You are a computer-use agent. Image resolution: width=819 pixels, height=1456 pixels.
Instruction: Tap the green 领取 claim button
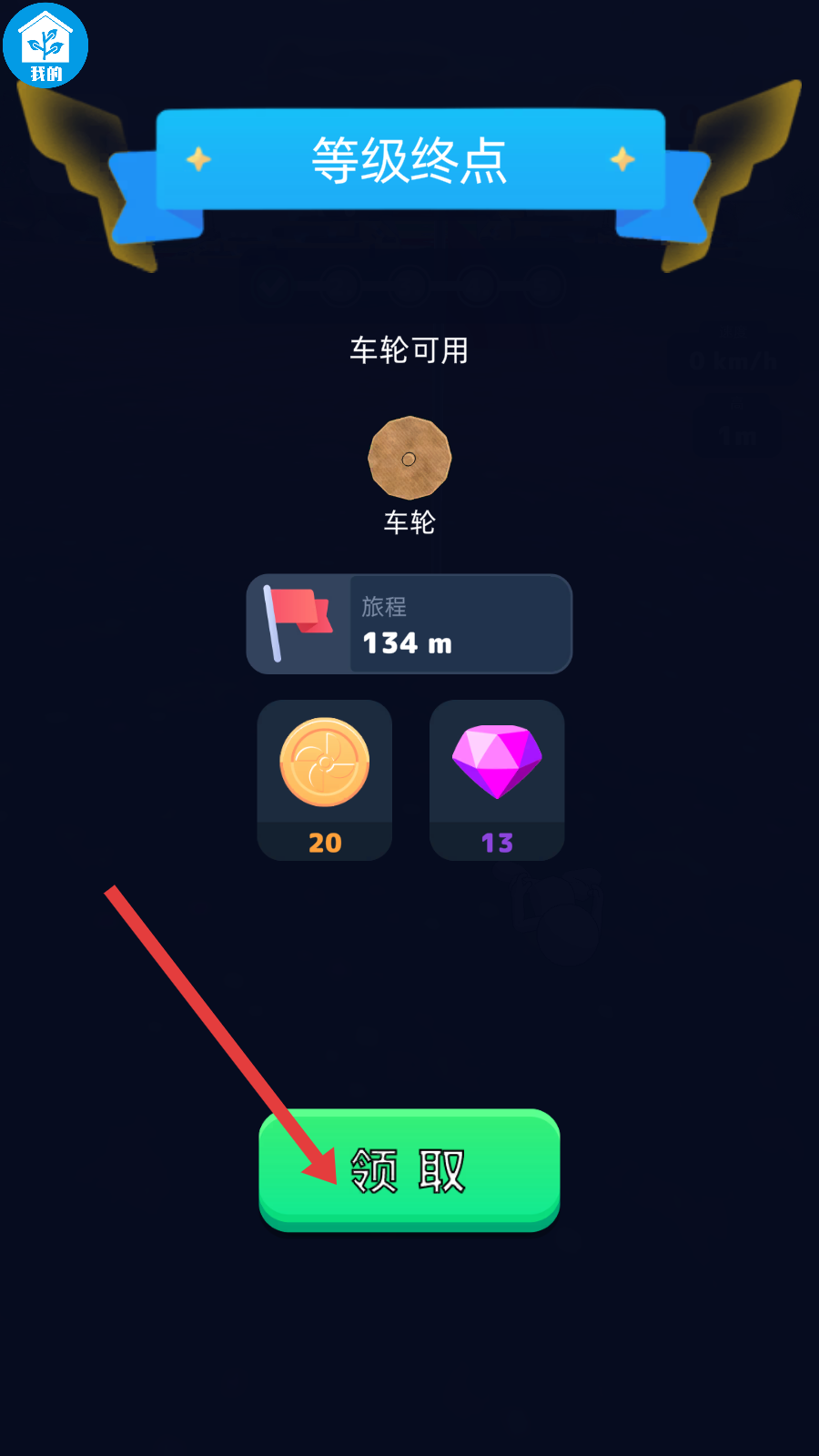coord(409,1170)
